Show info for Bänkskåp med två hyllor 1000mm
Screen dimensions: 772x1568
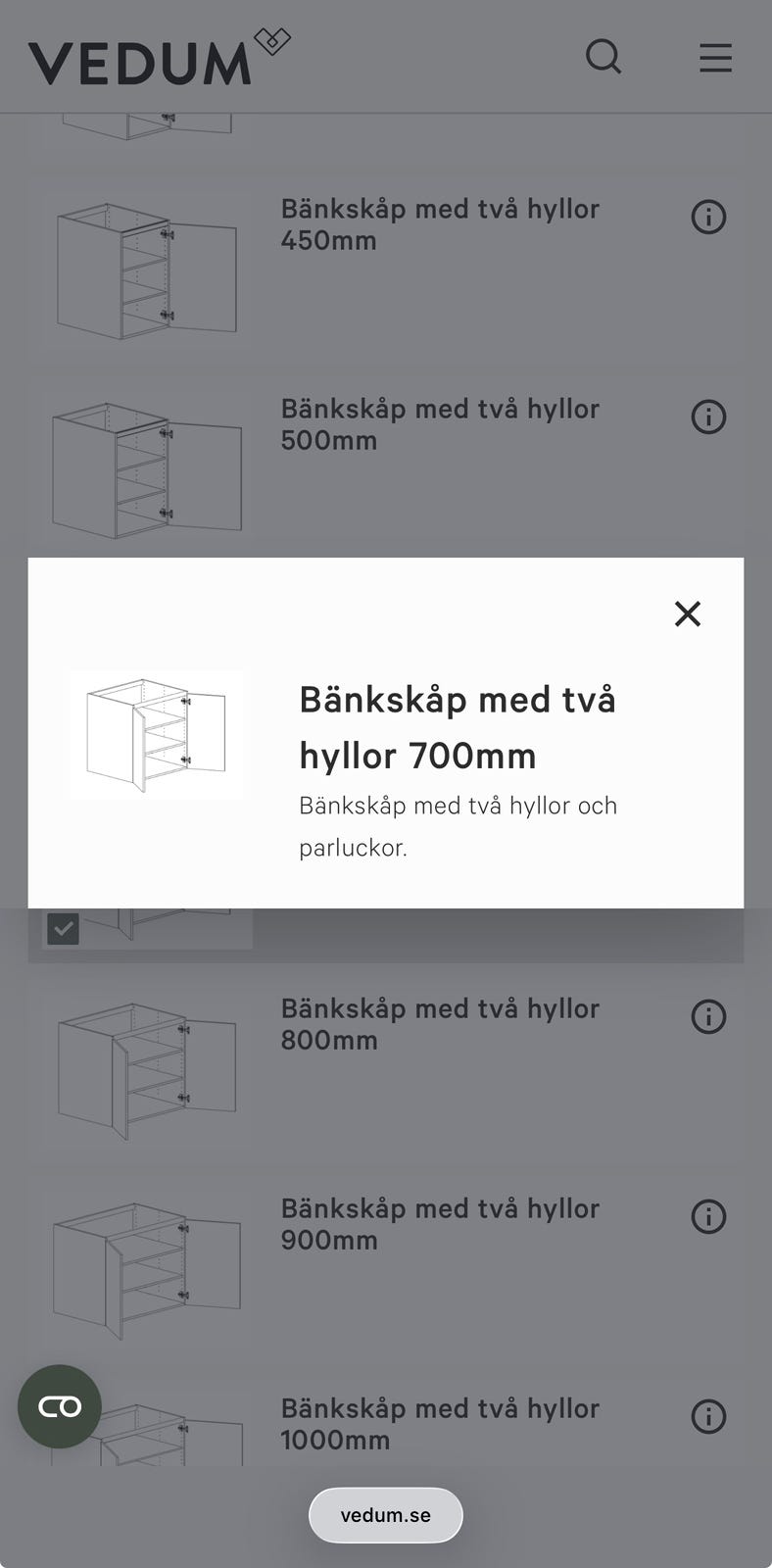coord(708,1416)
